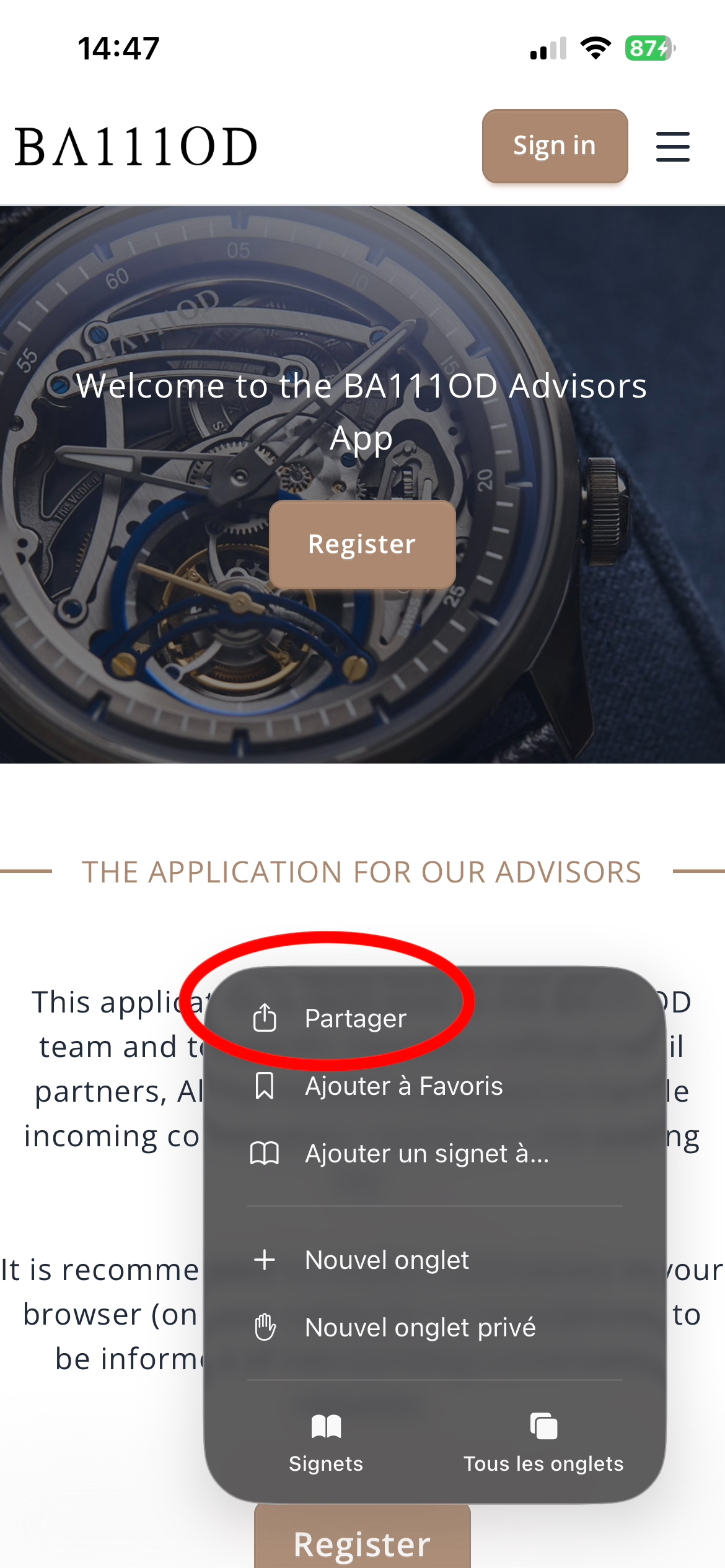
Task: Tap Register on the watch banner
Action: 362,544
